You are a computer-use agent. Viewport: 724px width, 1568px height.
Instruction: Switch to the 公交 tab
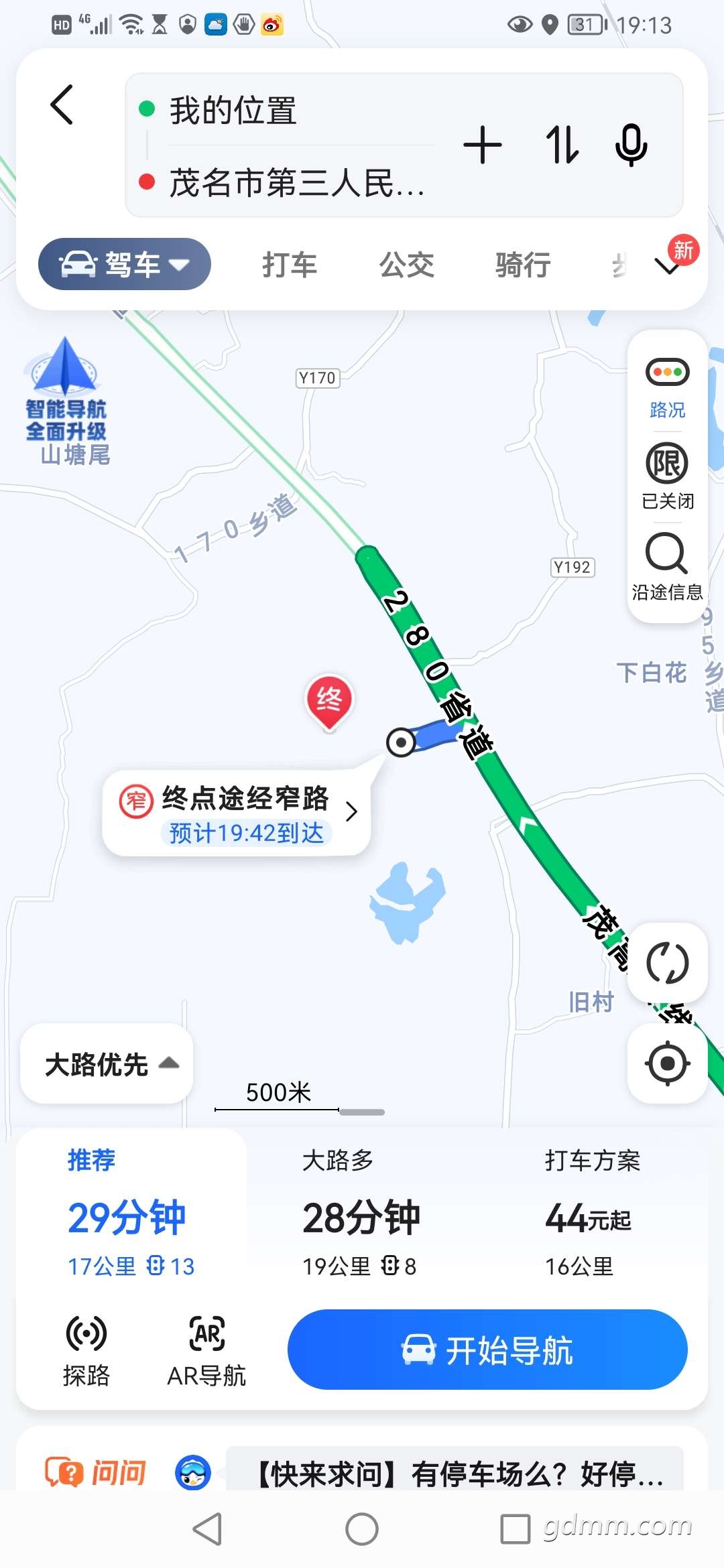click(x=406, y=265)
